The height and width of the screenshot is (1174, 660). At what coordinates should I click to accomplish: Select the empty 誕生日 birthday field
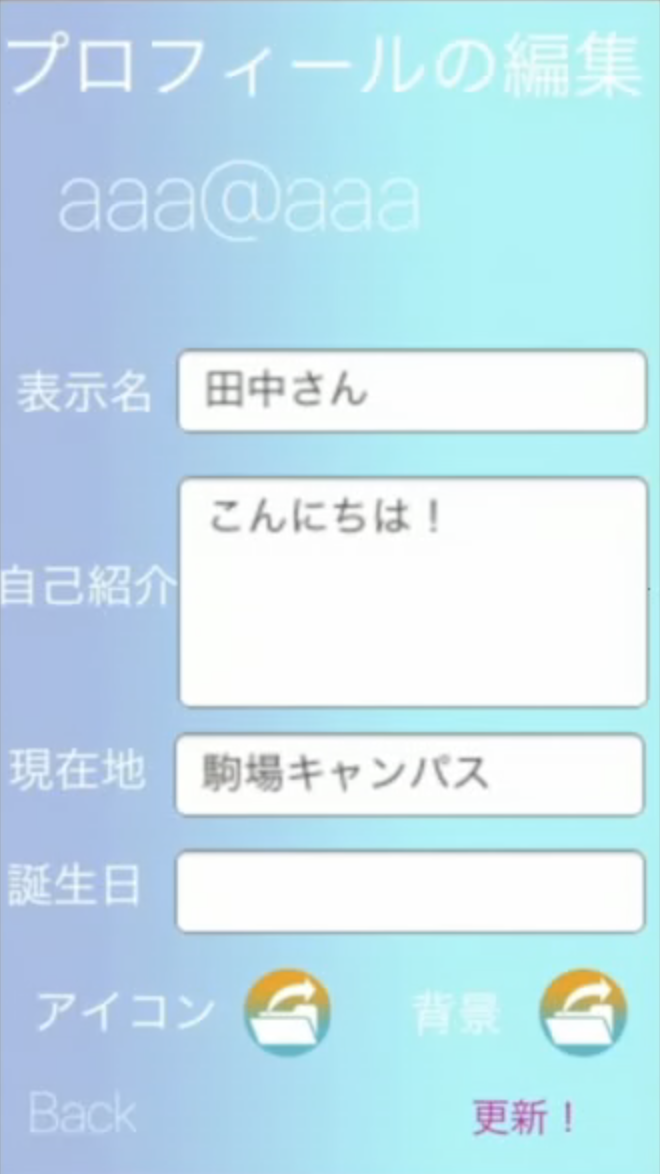click(x=409, y=891)
